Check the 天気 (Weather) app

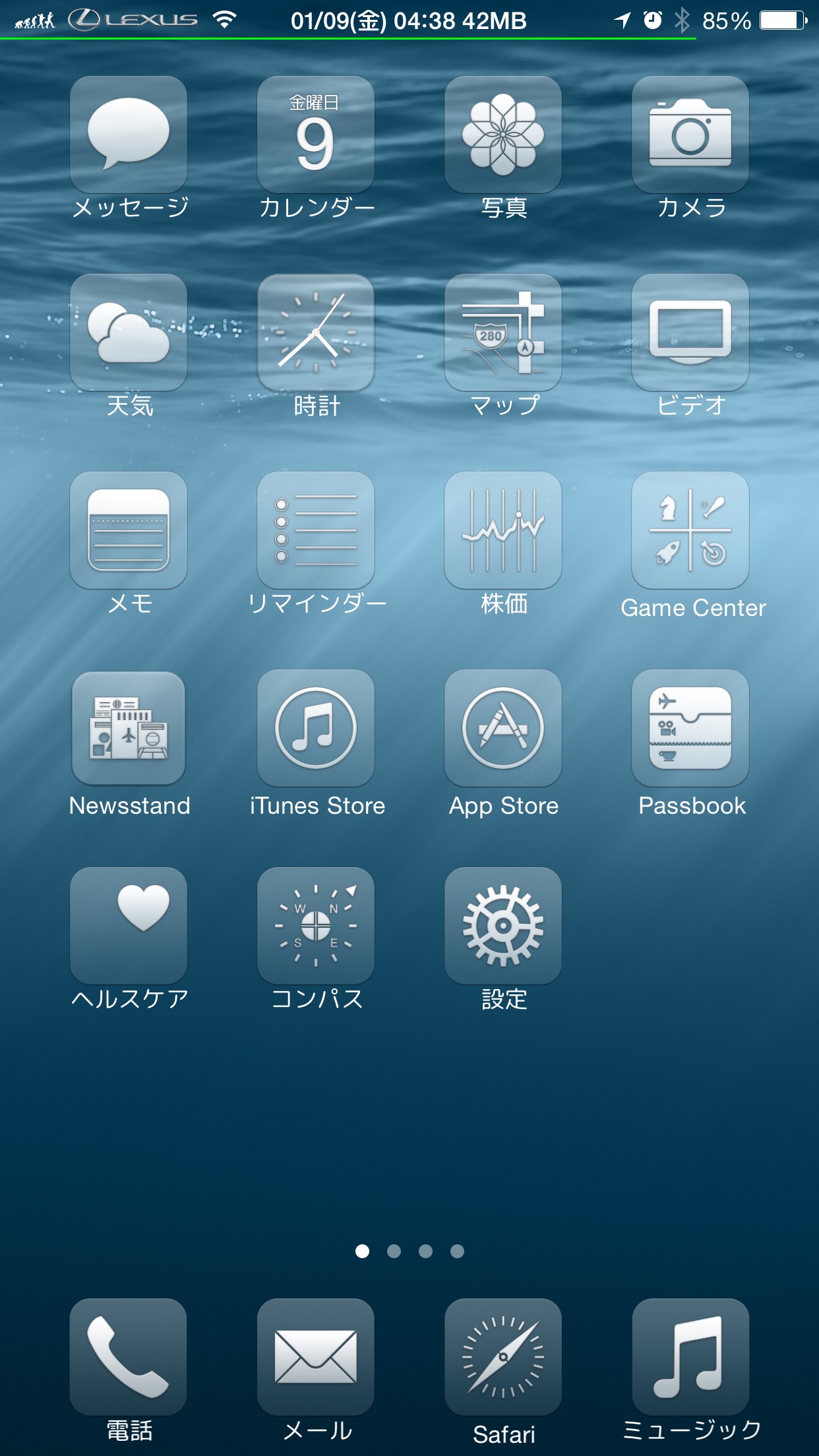[129, 332]
